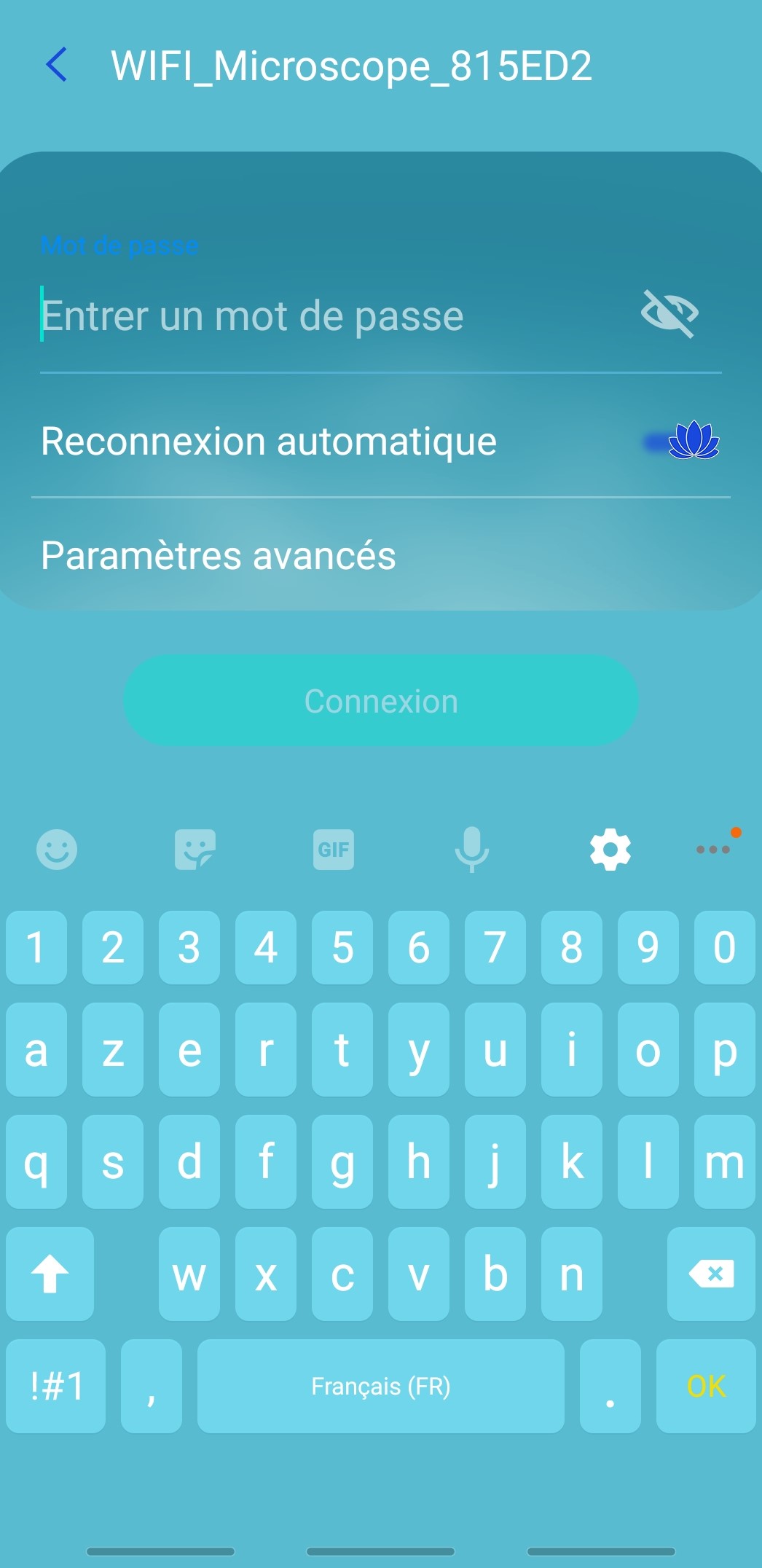
Task: Open more keyboard options with the three dots
Action: tap(713, 850)
